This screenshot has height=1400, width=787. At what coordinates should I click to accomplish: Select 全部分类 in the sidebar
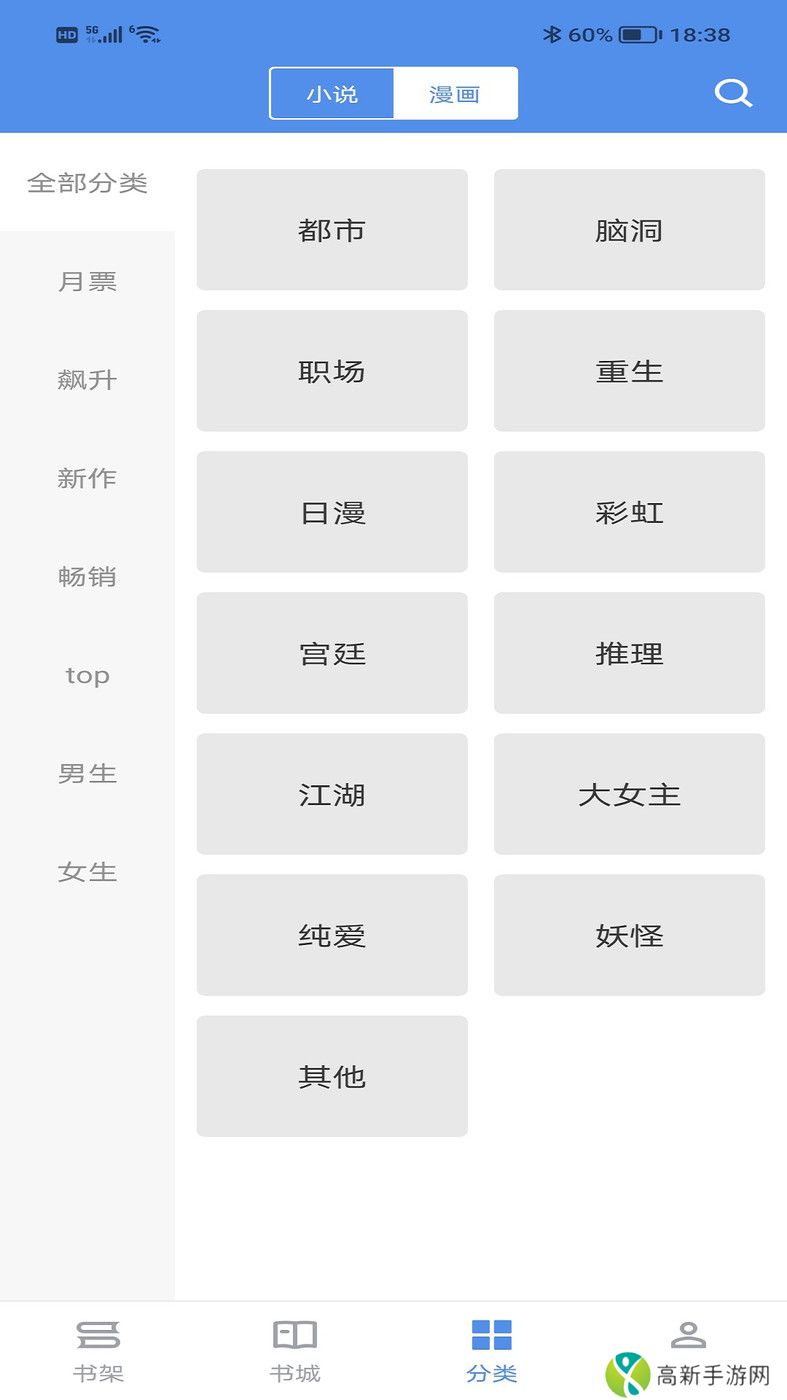(x=87, y=183)
